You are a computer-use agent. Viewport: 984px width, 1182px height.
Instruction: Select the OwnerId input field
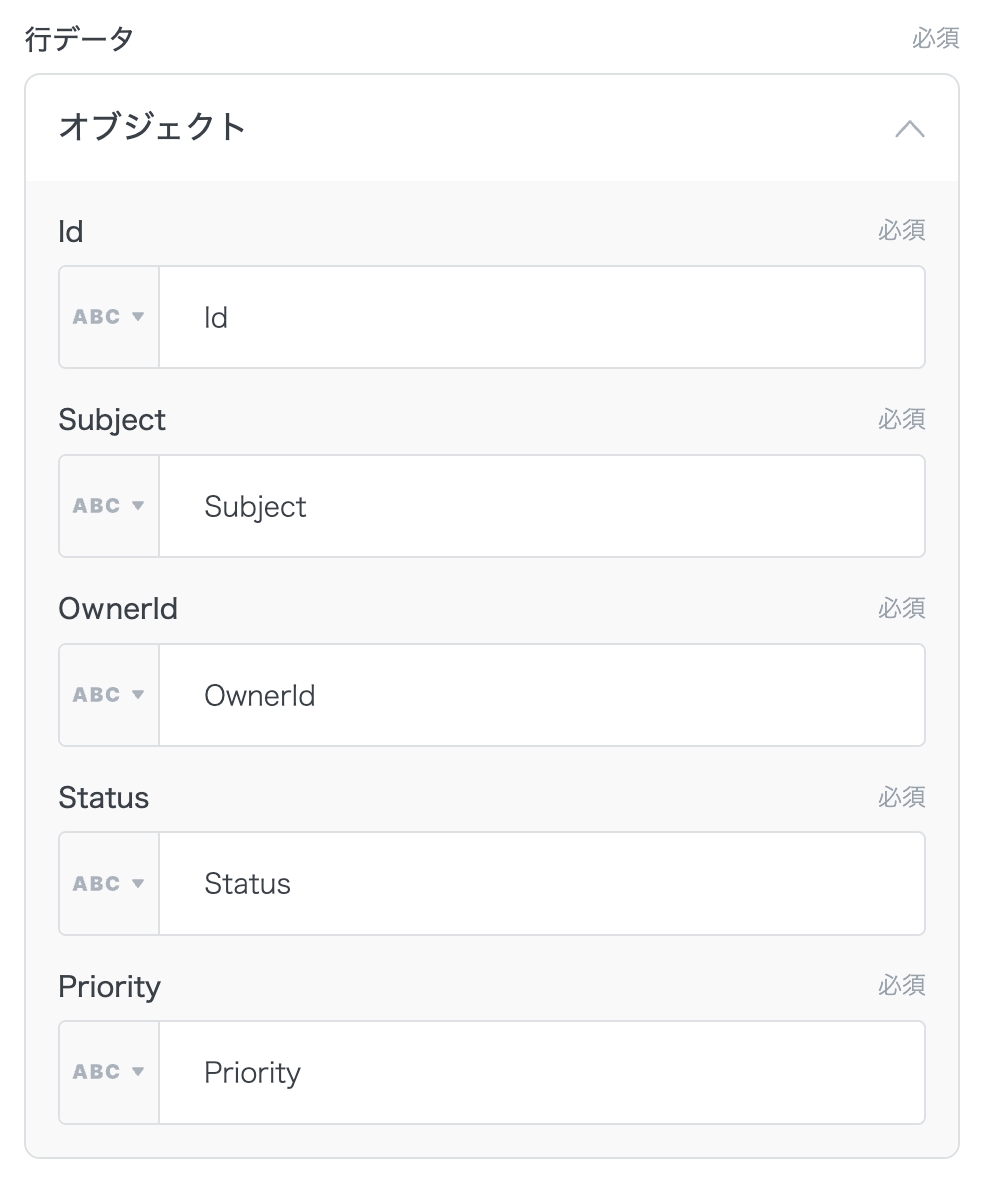(540, 695)
